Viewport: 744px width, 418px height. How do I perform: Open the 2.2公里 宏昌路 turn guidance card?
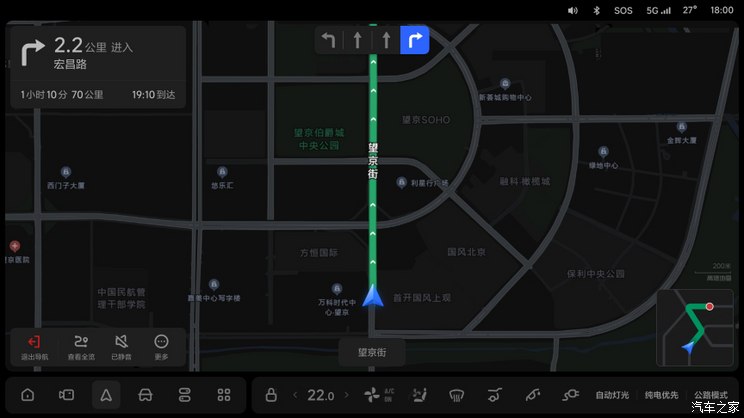[96, 68]
